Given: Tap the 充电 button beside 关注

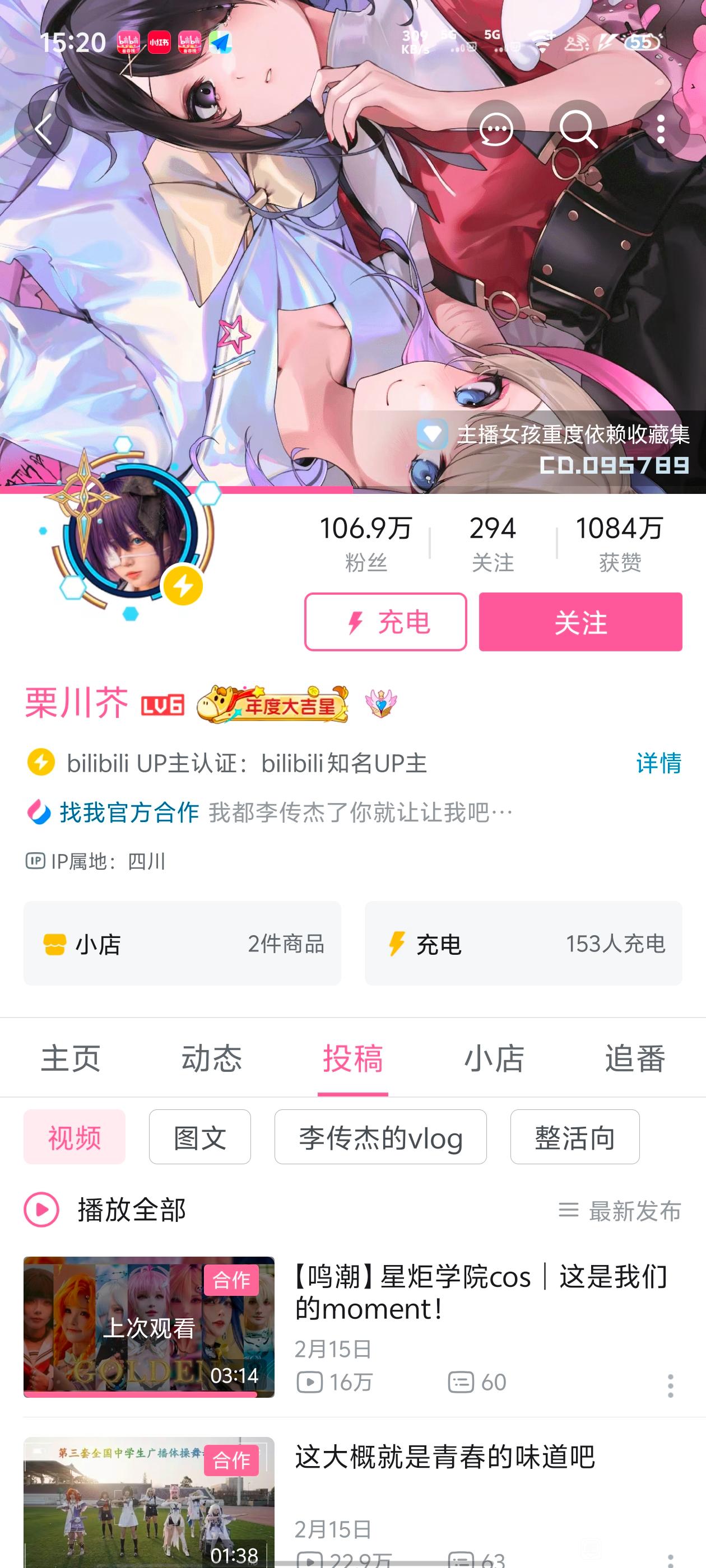Looking at the screenshot, I should [x=385, y=622].
